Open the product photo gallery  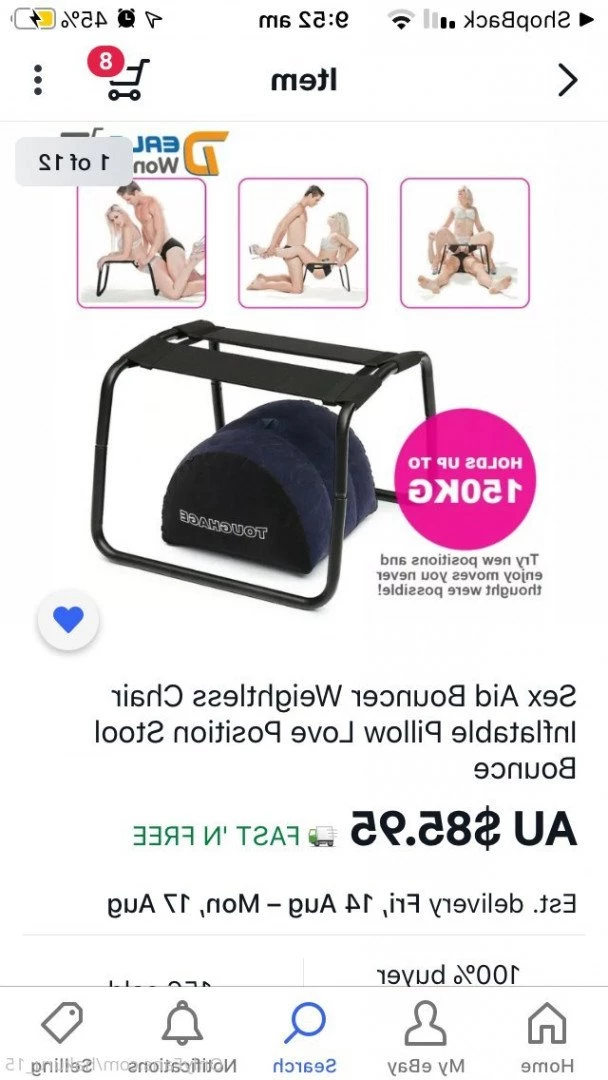[x=304, y=400]
